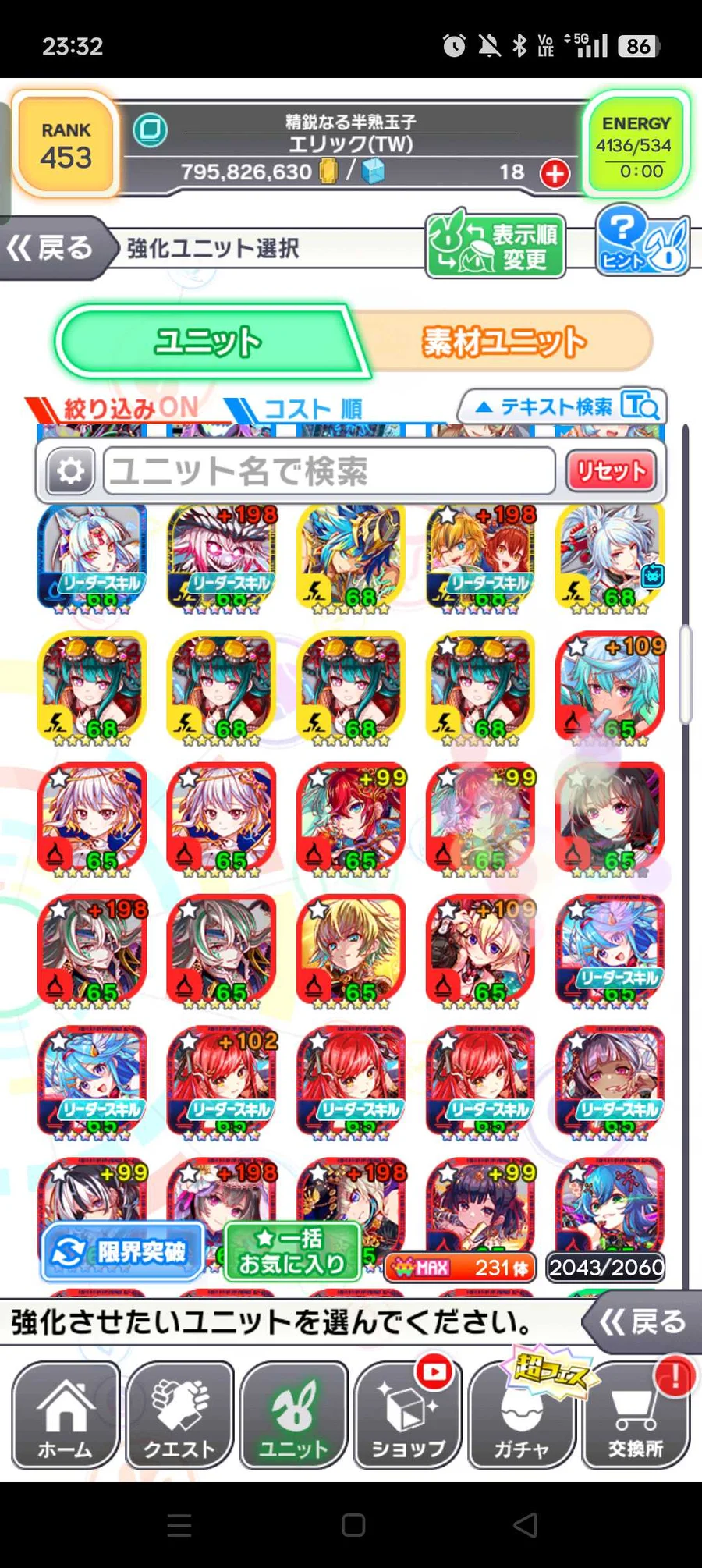Tap the system back navigation button
Screen dimensions: 702x1568
(x=525, y=1525)
